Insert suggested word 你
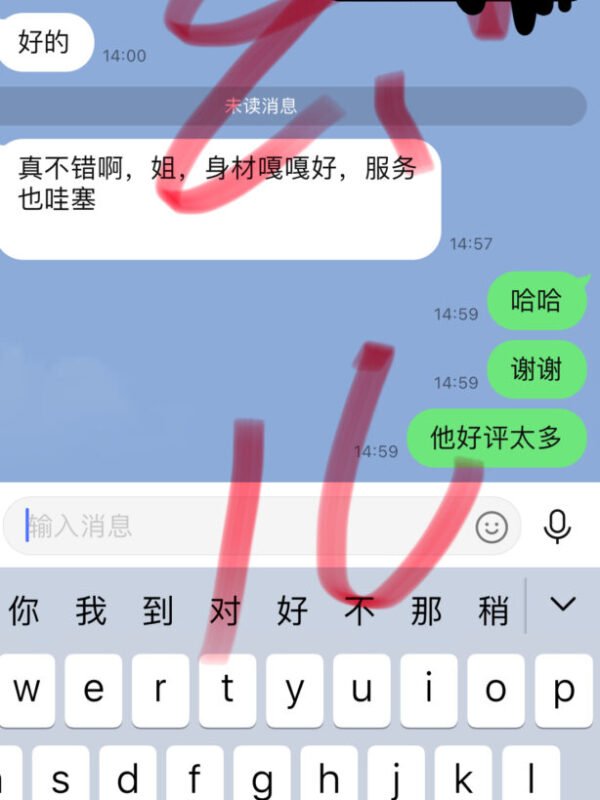The height and width of the screenshot is (800, 600). 24,609
